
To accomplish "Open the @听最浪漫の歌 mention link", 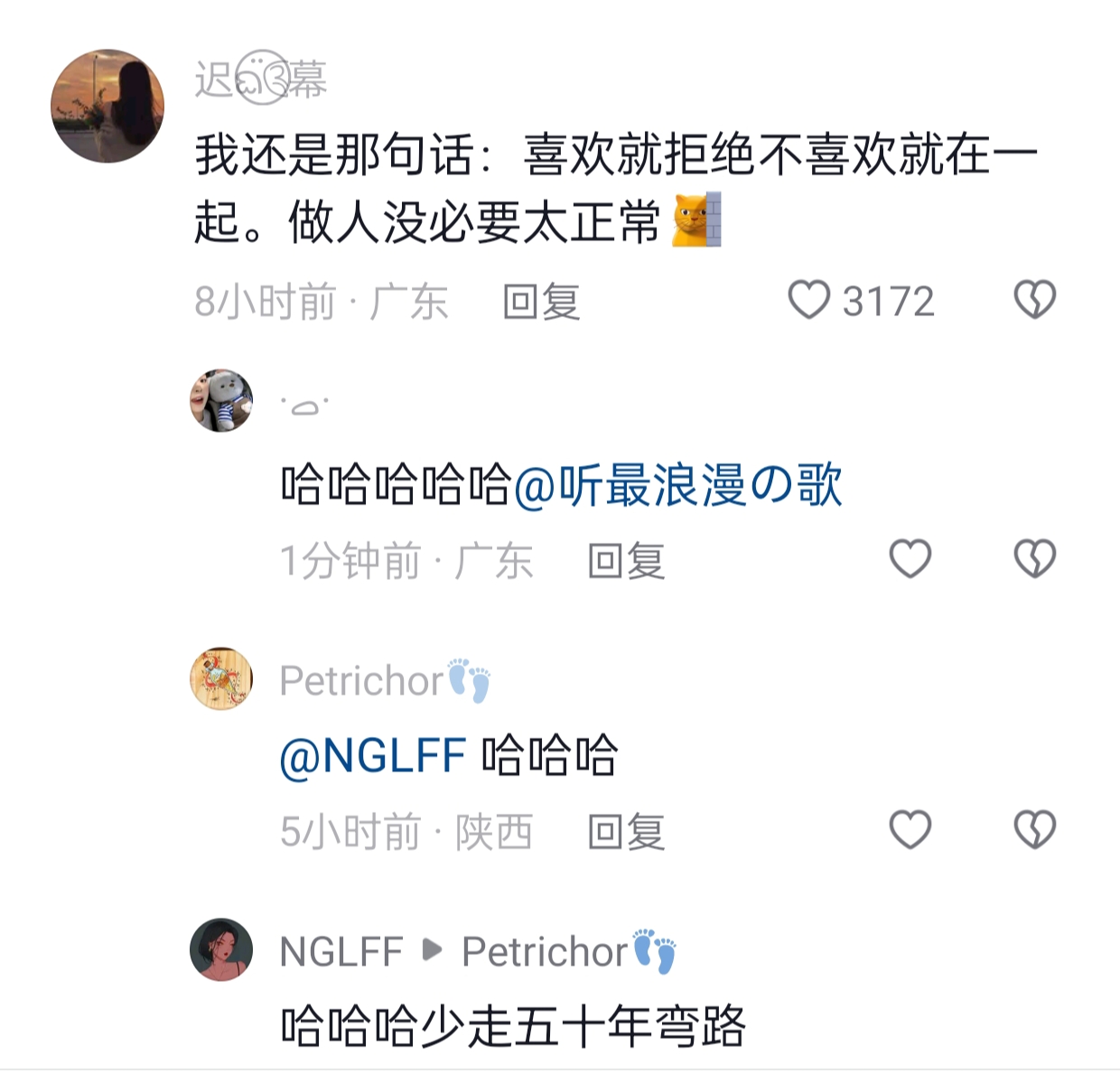I will click(x=677, y=485).
